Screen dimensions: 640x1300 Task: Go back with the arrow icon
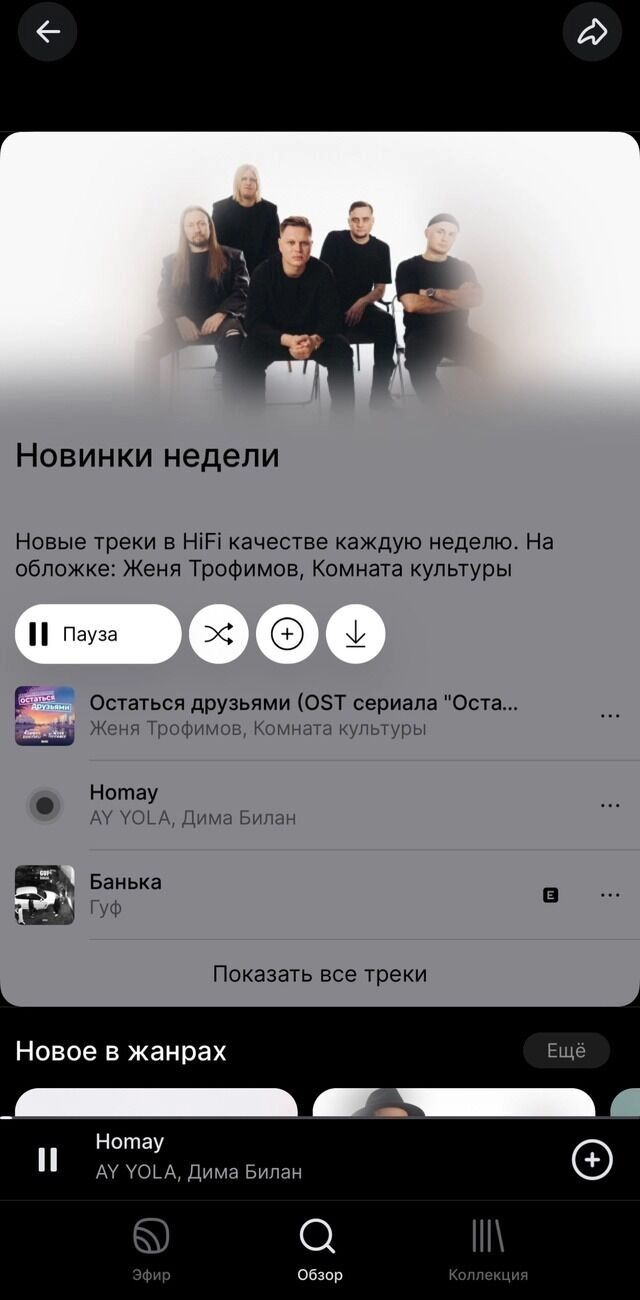pos(47,32)
